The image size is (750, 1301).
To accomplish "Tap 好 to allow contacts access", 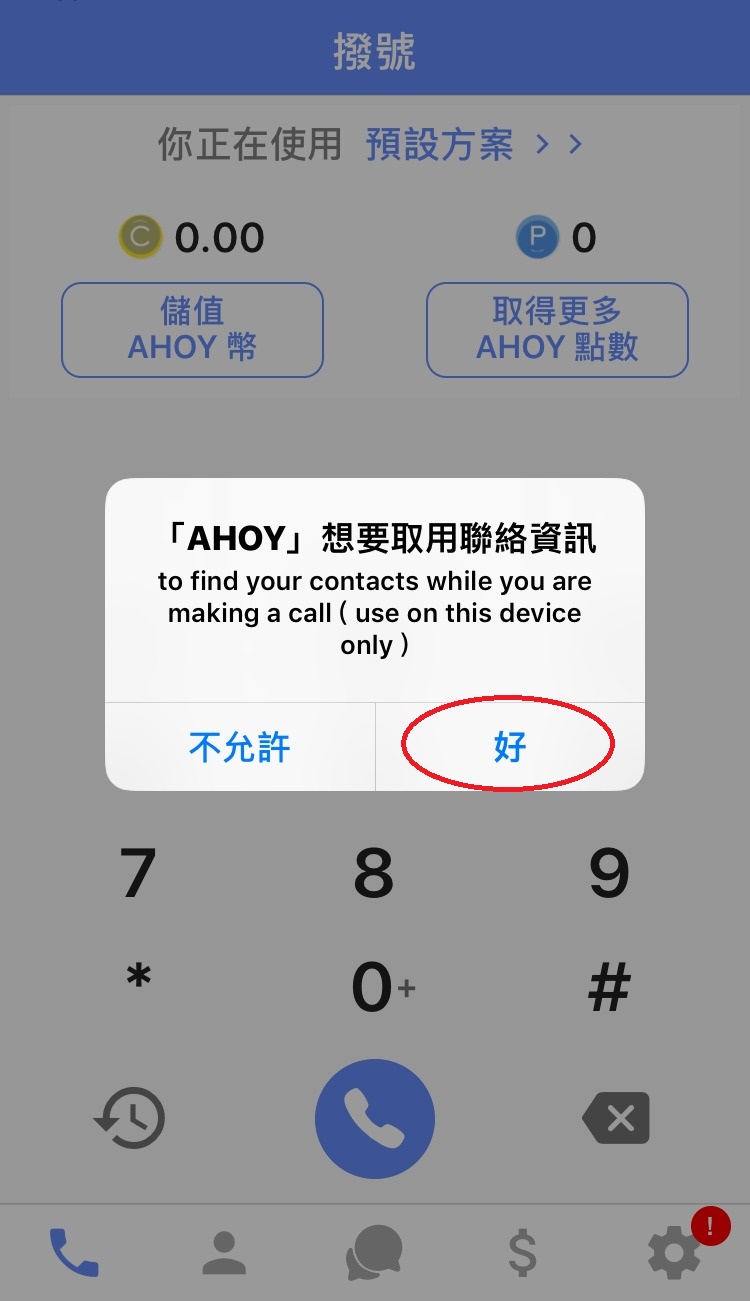I will click(510, 747).
